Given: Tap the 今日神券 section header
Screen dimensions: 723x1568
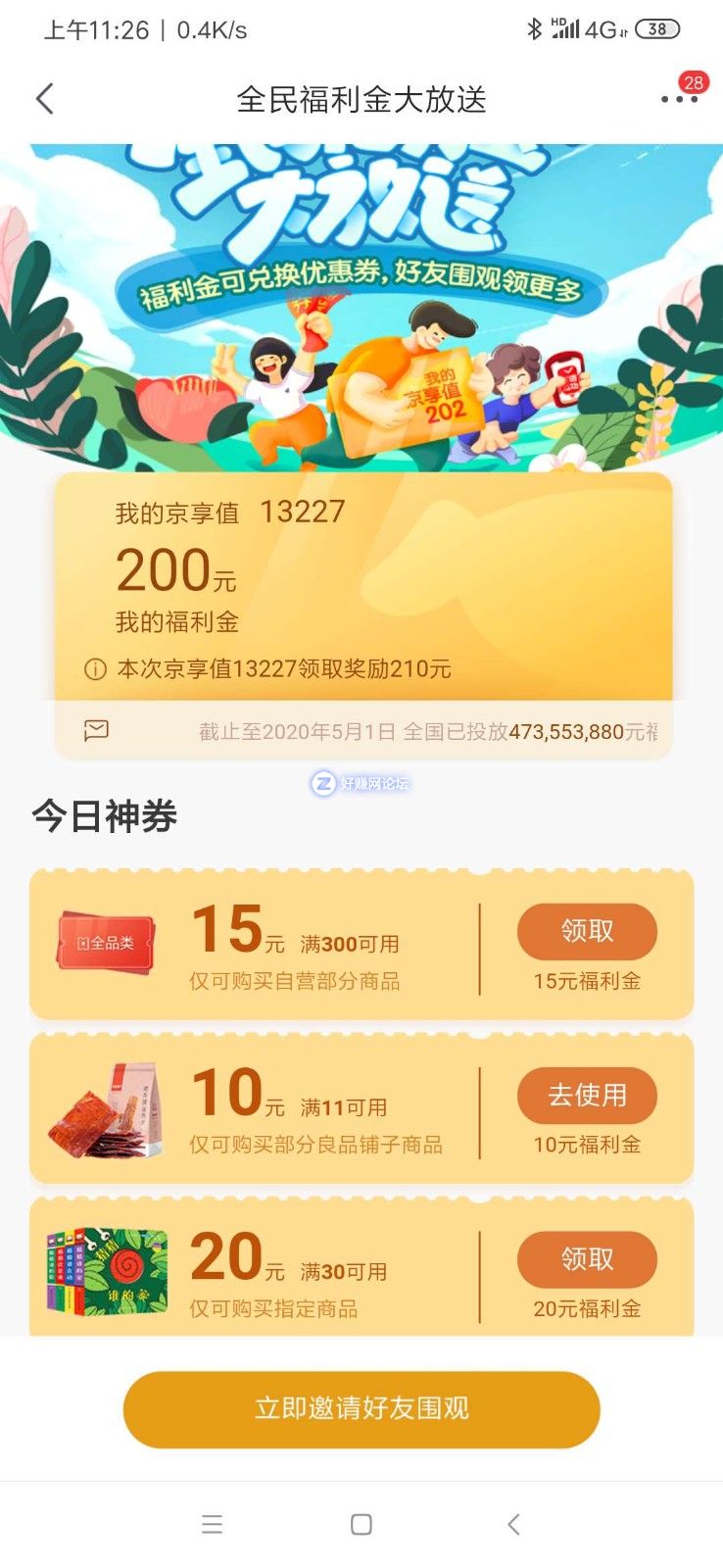Looking at the screenshot, I should (102, 816).
